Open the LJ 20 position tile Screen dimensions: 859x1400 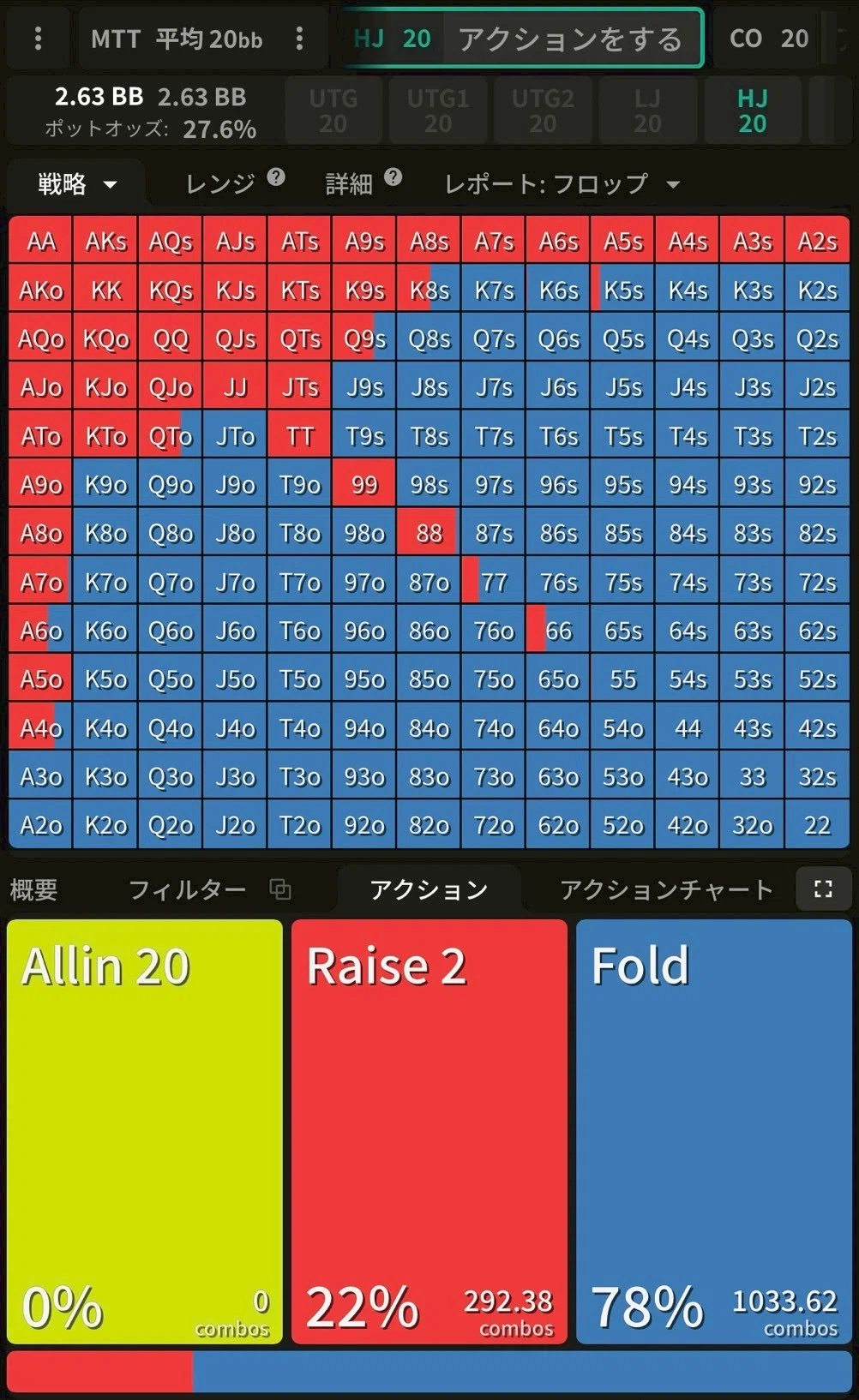click(x=647, y=111)
